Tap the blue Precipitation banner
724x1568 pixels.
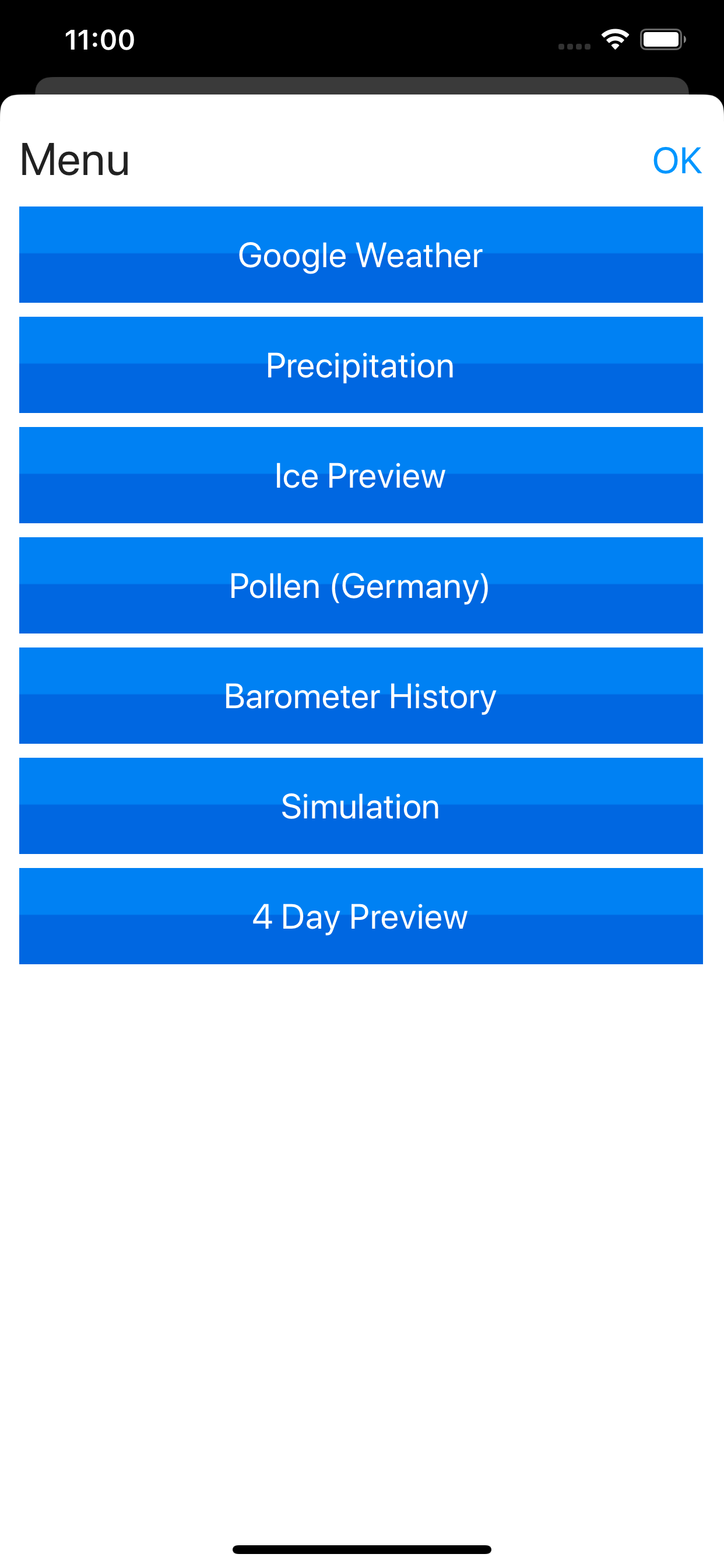(x=361, y=365)
